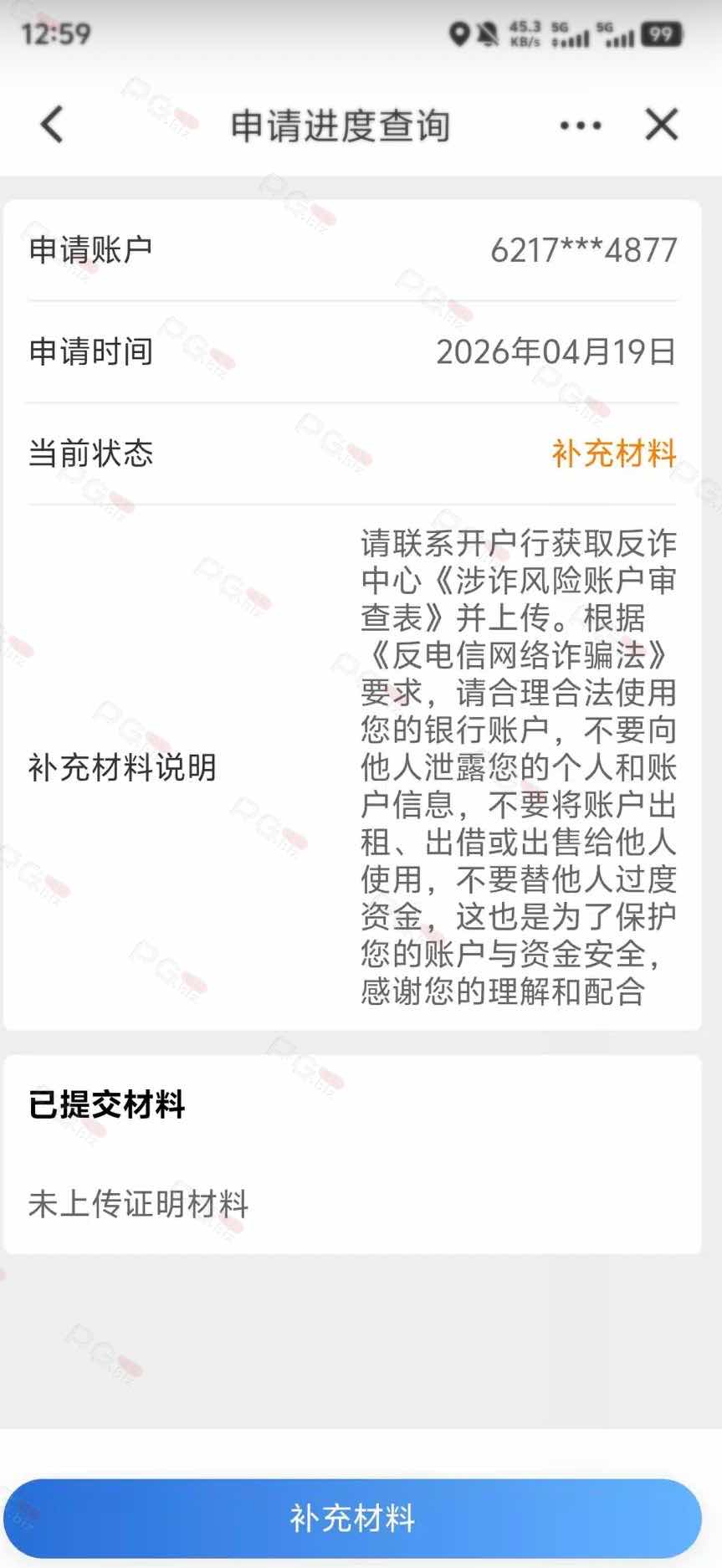This screenshot has width=722, height=1568.
Task: Go back from 申请进度查询 page
Action: pyautogui.click(x=52, y=126)
